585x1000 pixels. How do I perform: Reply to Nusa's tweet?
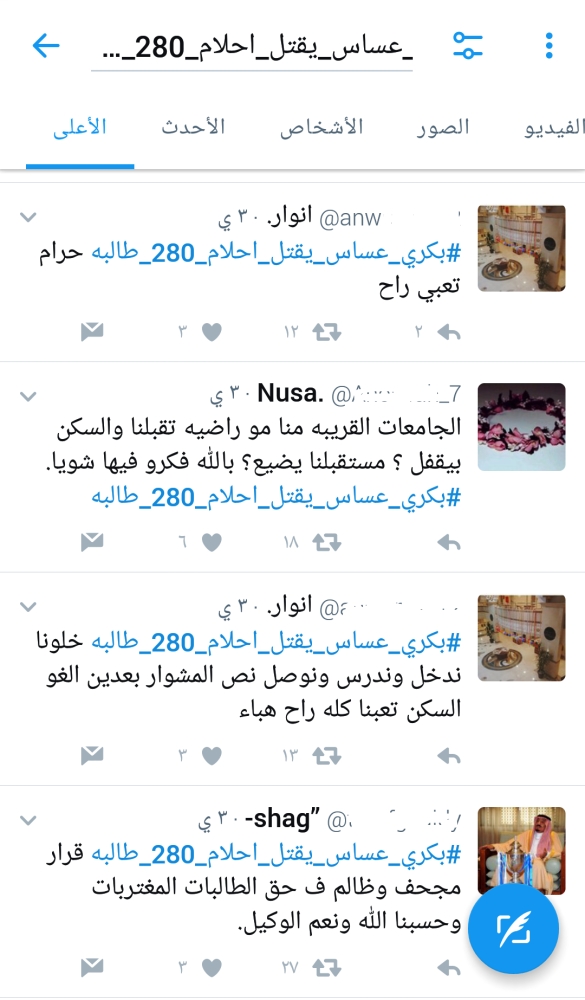(450, 543)
